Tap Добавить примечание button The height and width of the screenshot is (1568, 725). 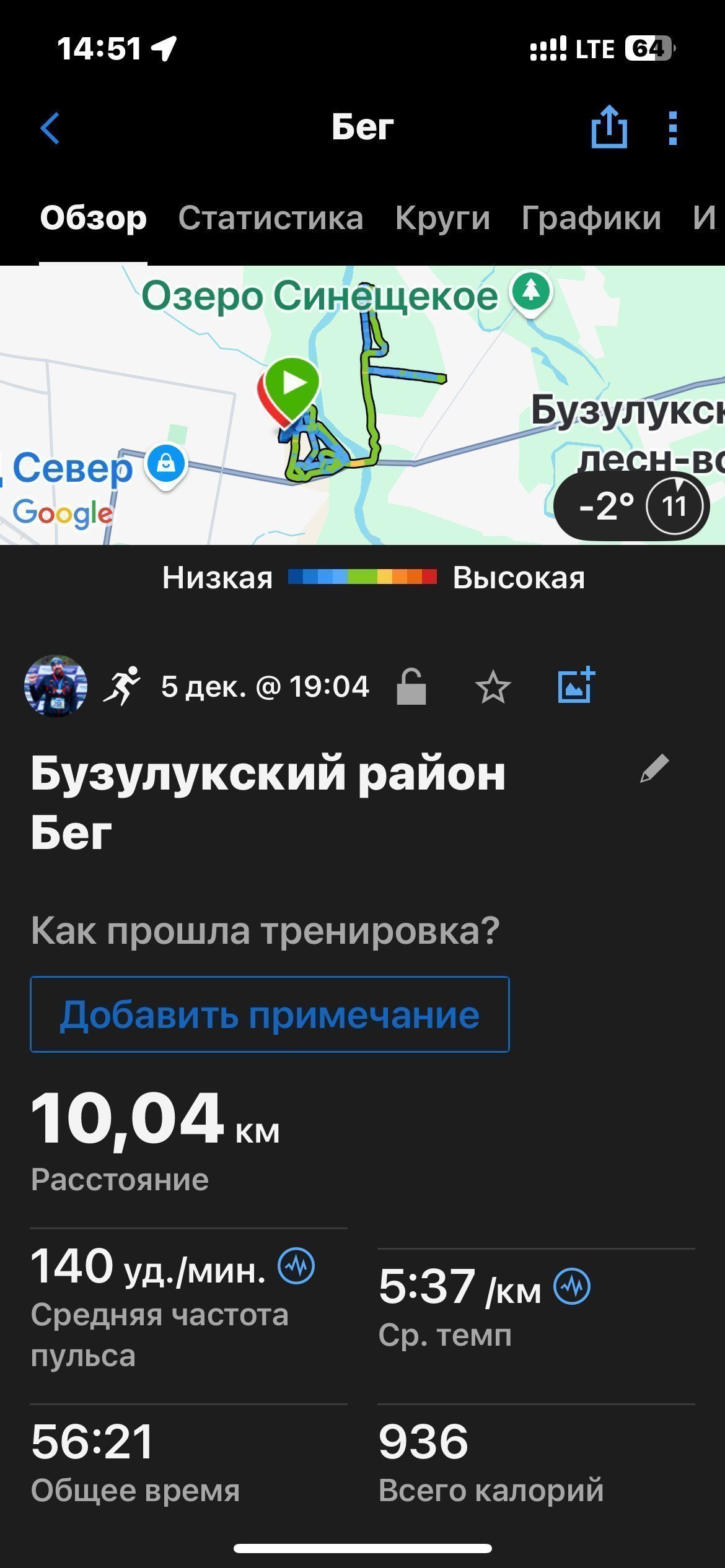tap(270, 1014)
